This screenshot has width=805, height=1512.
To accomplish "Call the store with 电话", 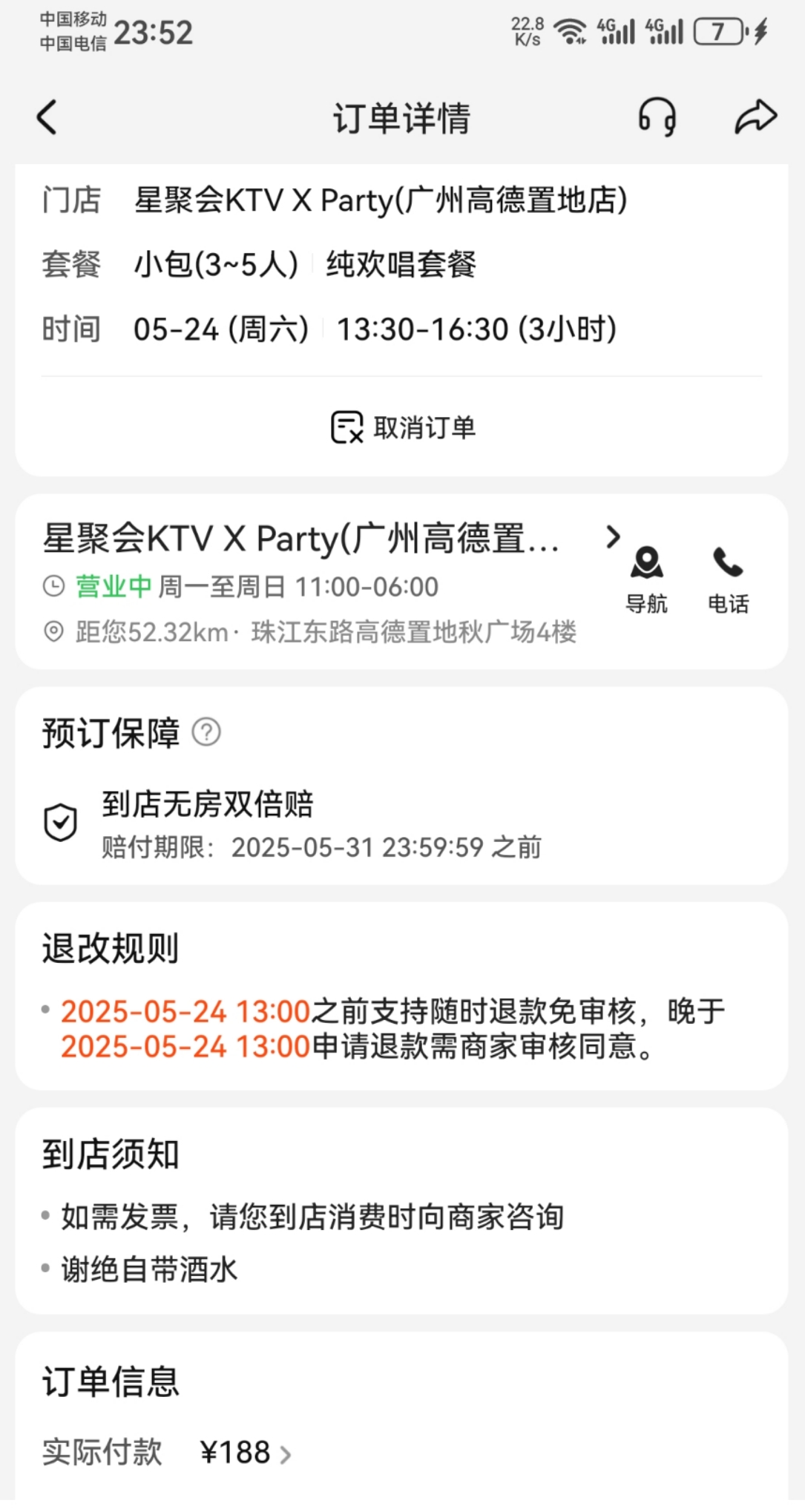I will pos(728,580).
